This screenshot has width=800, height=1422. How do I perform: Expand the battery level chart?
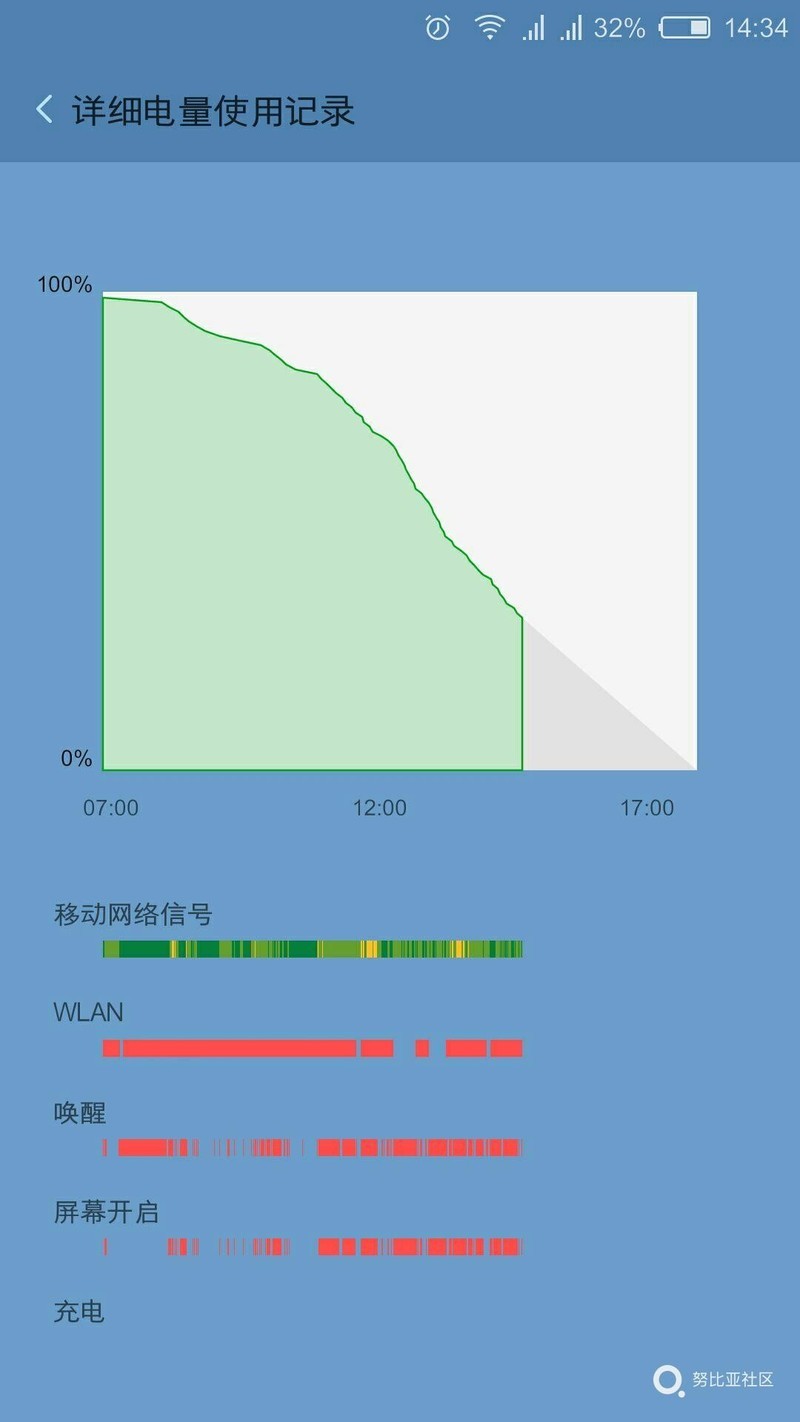click(400, 530)
